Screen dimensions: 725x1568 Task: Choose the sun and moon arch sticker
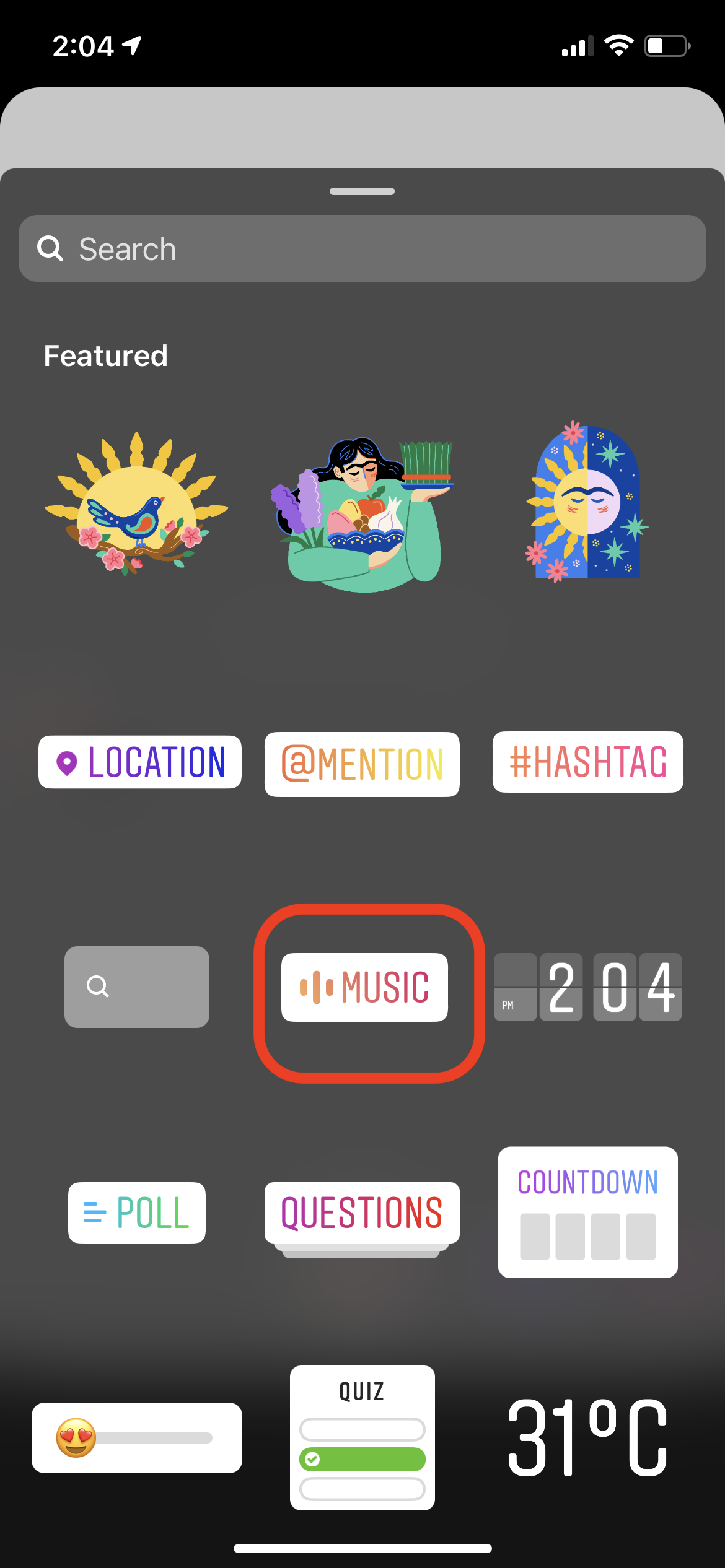click(587, 502)
